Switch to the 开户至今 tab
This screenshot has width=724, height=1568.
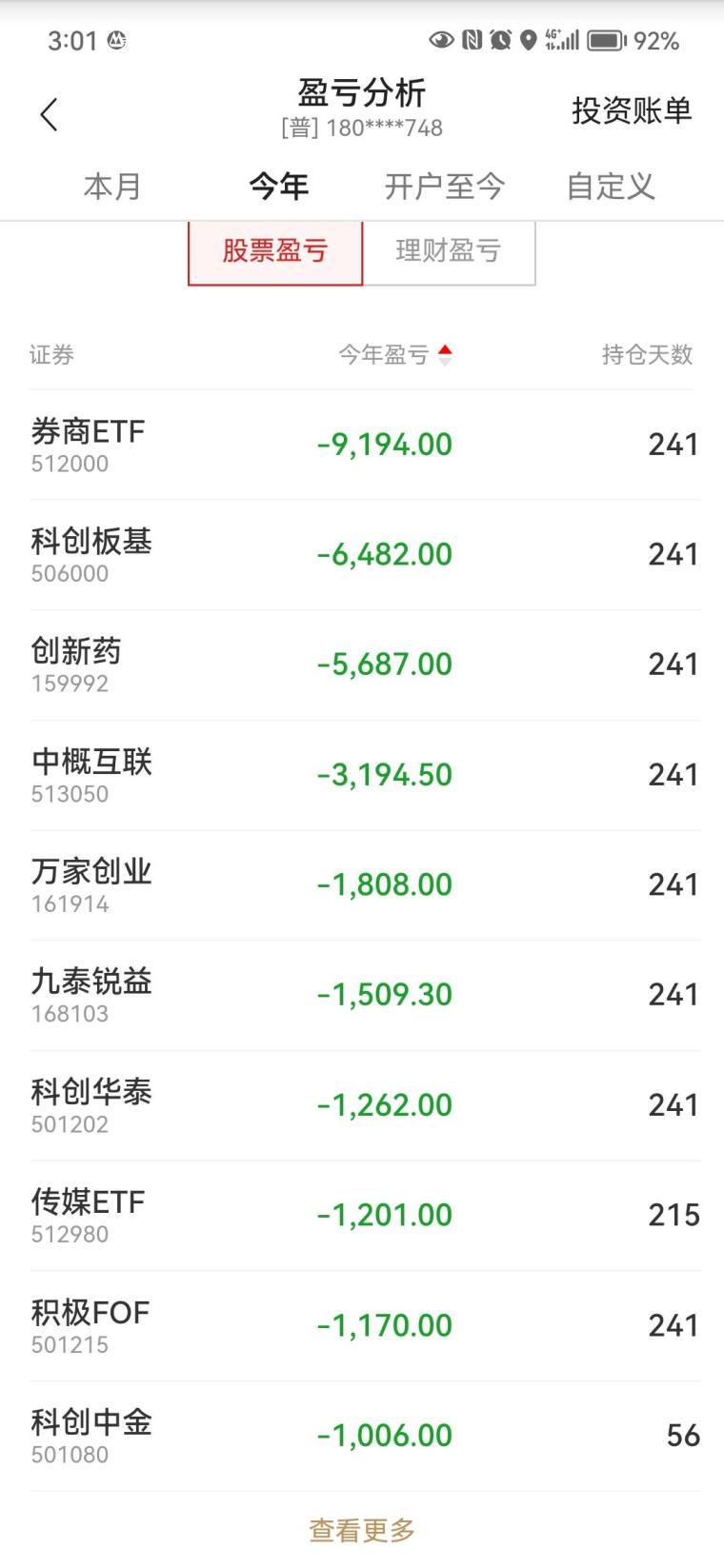[444, 187]
